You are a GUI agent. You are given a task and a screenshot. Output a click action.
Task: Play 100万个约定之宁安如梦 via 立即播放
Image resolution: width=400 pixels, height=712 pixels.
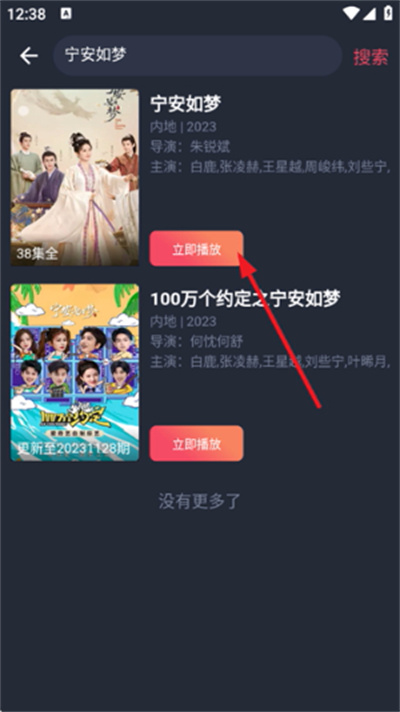click(196, 444)
